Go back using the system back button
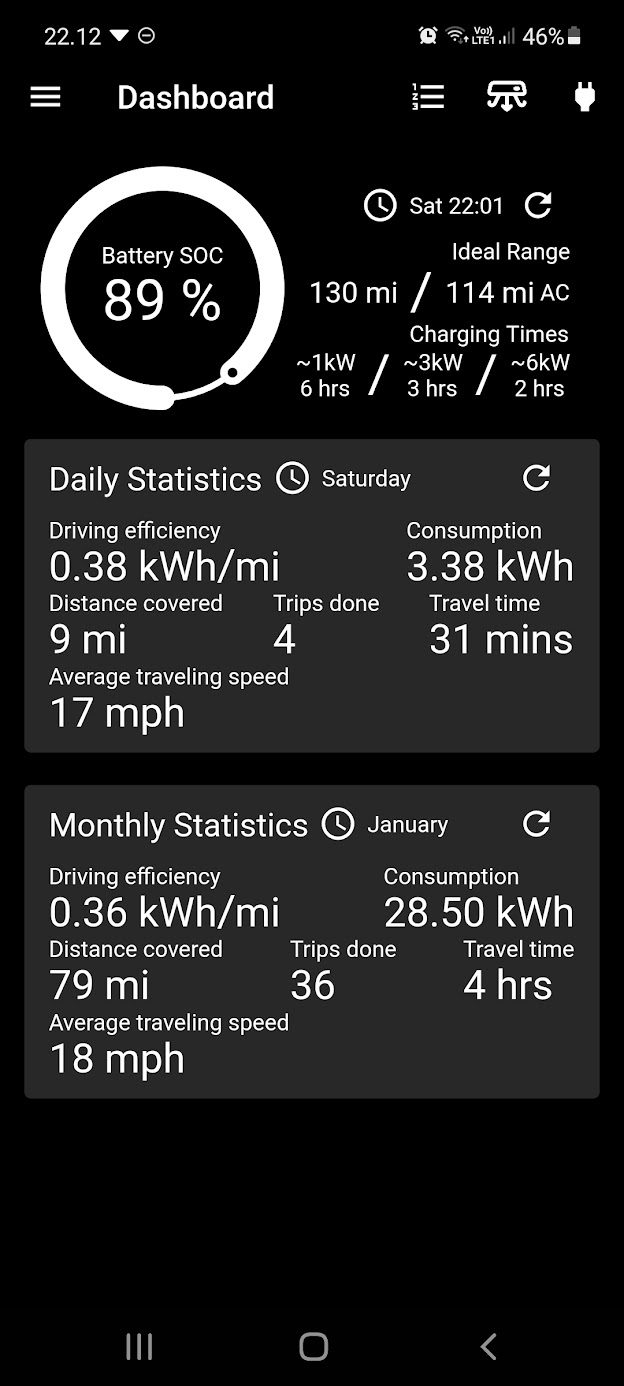 point(488,1347)
